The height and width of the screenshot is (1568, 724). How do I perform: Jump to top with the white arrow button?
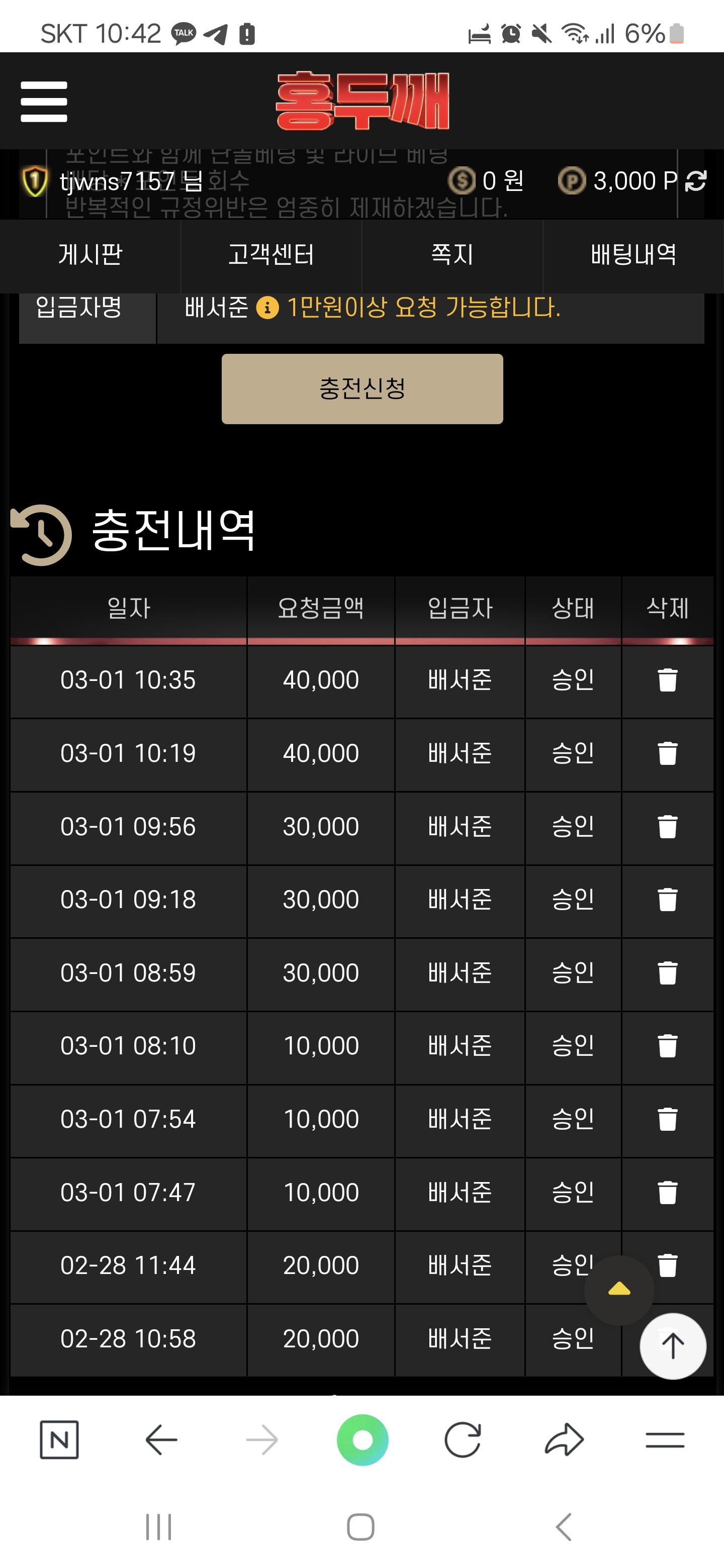click(672, 1346)
